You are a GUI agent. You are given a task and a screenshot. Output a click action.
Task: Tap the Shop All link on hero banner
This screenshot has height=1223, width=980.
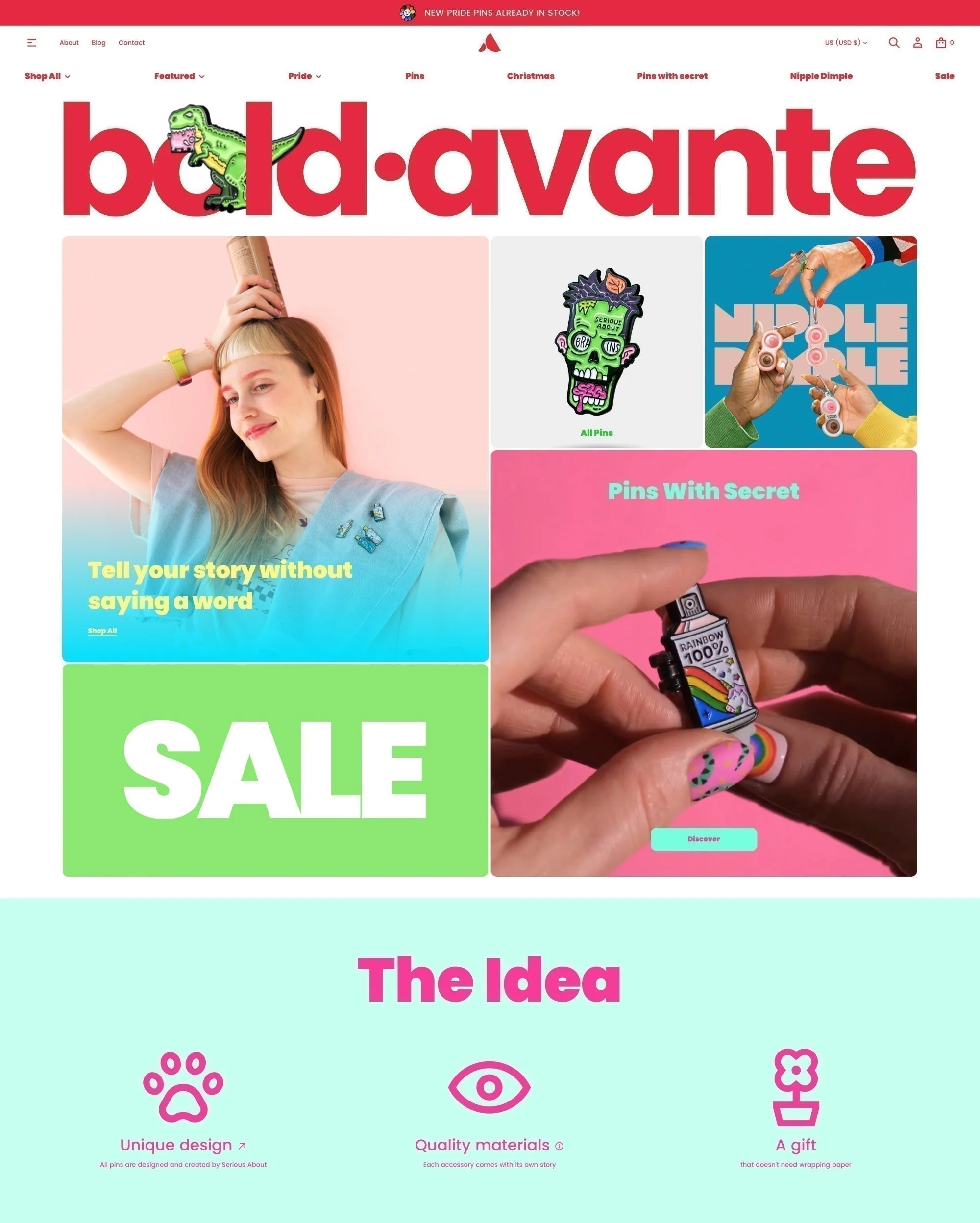pyautogui.click(x=102, y=631)
